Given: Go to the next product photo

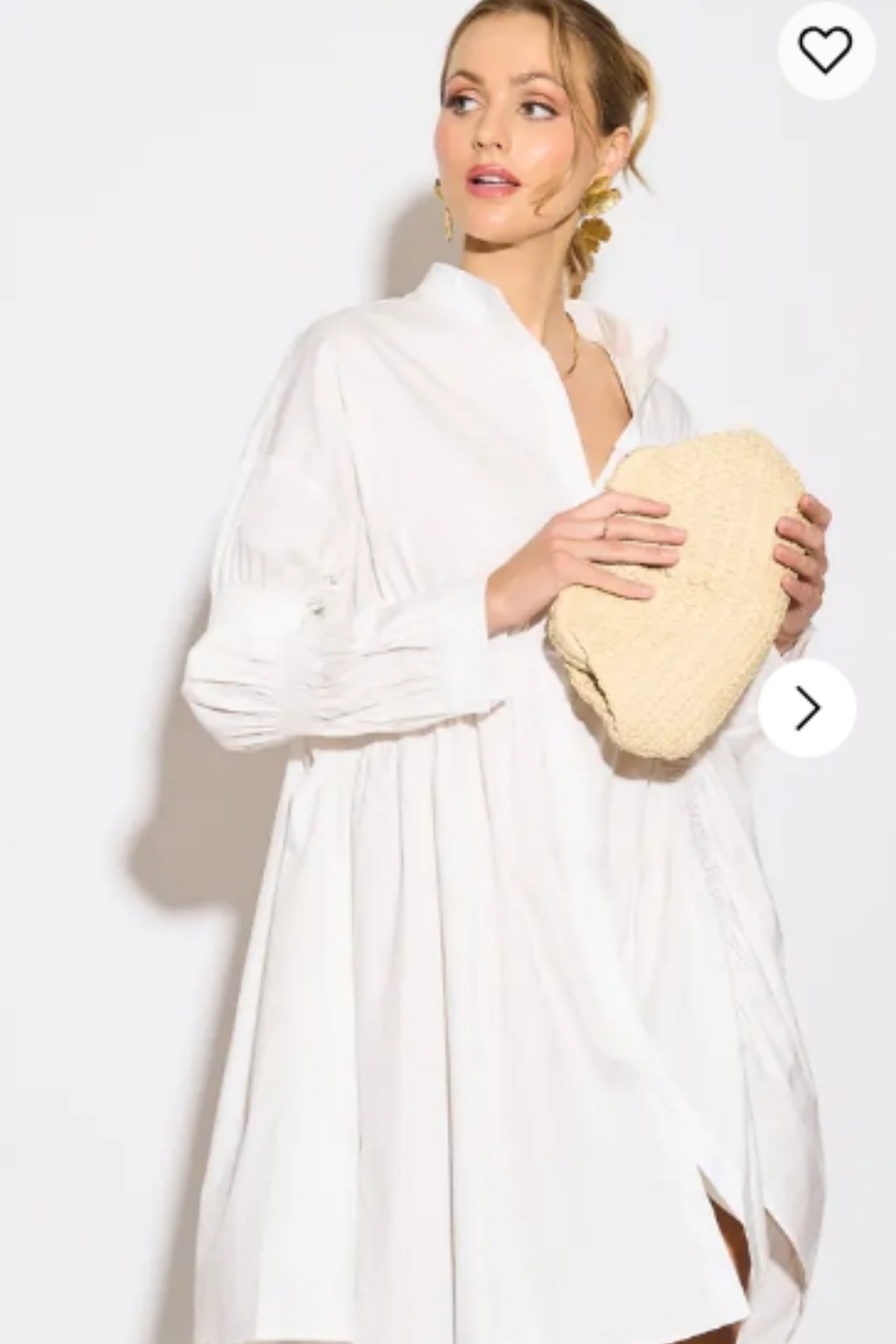Looking at the screenshot, I should click(807, 708).
